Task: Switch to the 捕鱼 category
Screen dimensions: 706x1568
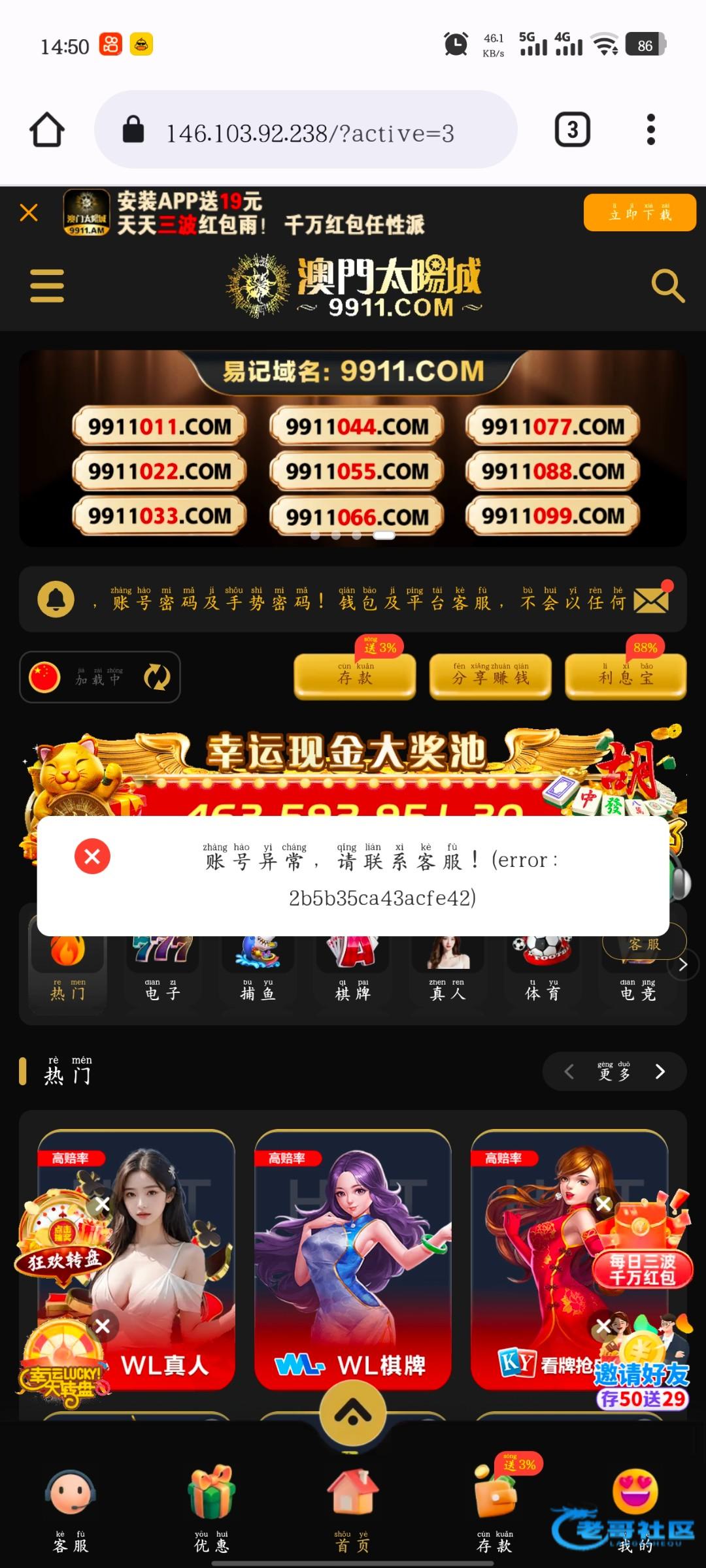Action: pyautogui.click(x=258, y=973)
